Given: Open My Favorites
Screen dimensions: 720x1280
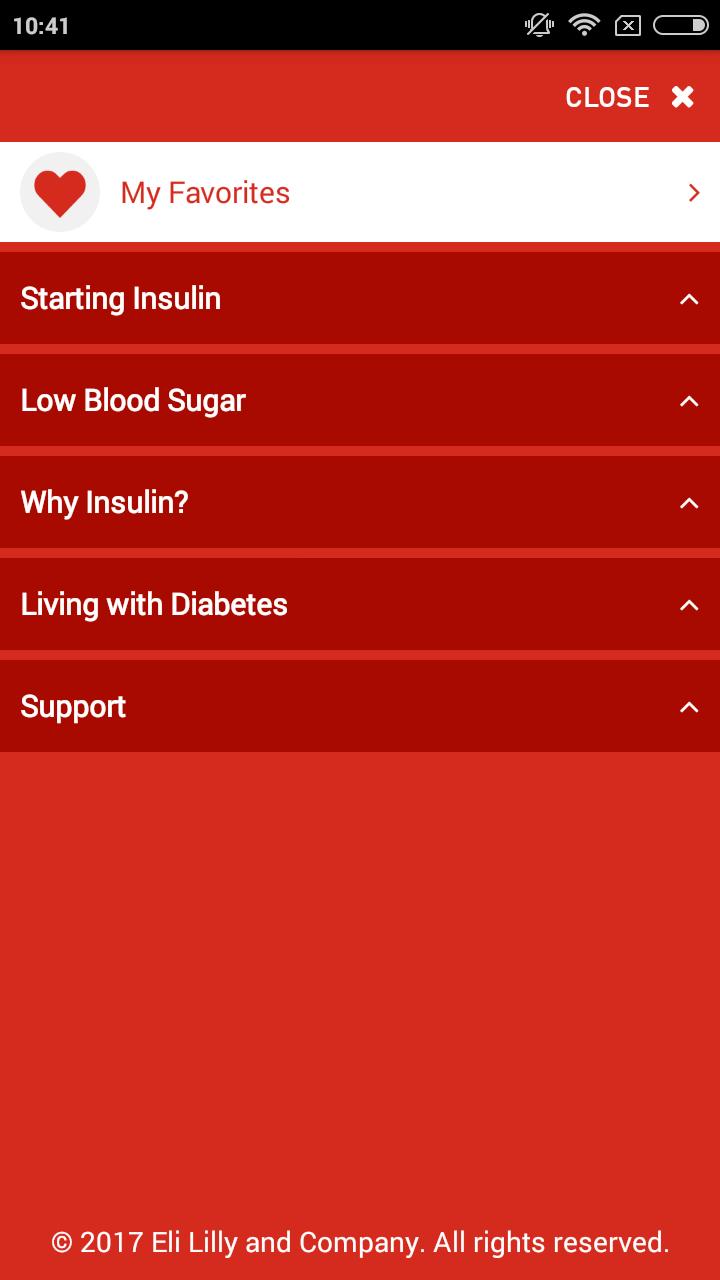Looking at the screenshot, I should point(360,192).
